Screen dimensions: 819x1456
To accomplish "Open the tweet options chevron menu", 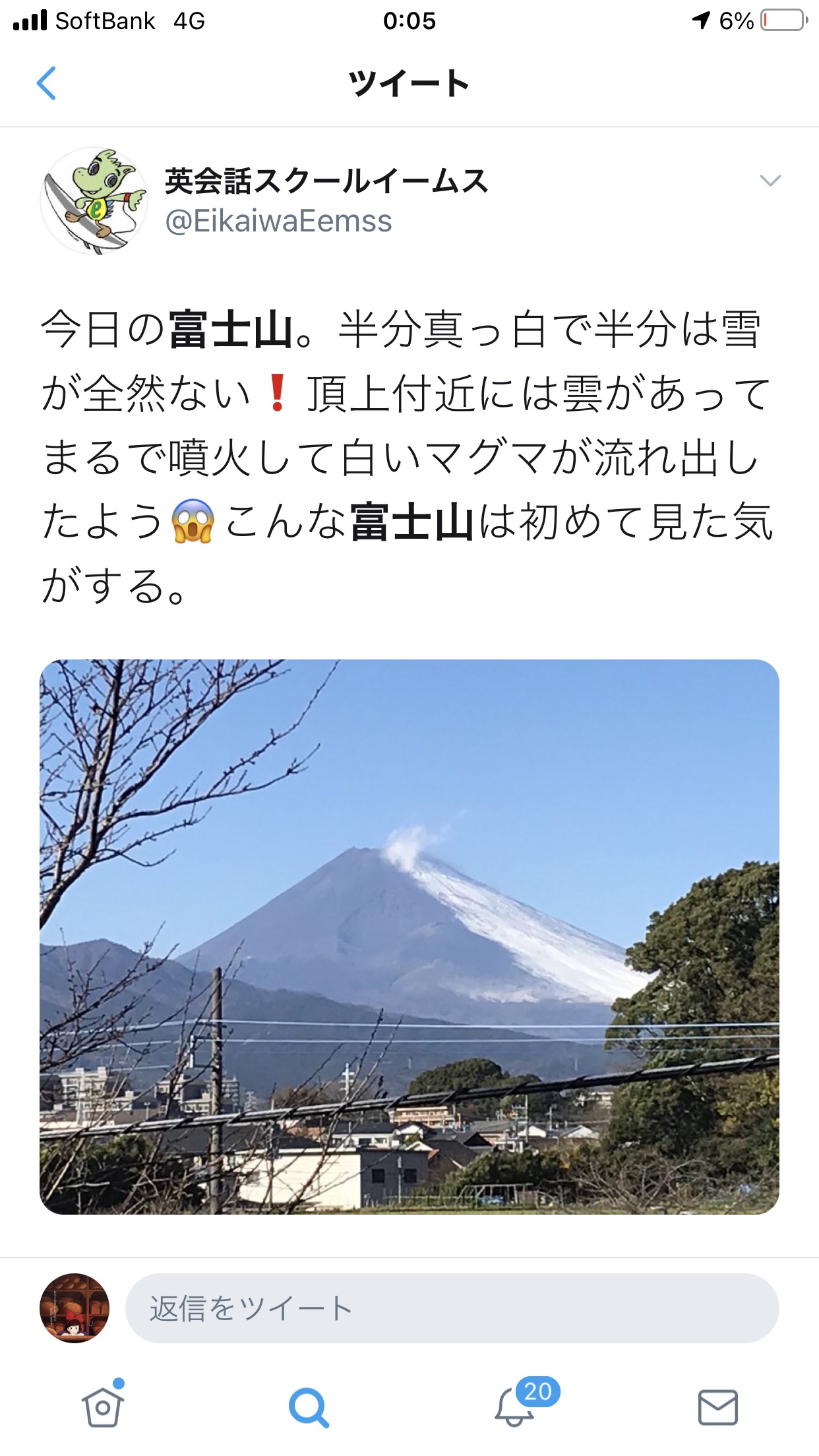I will 770,180.
